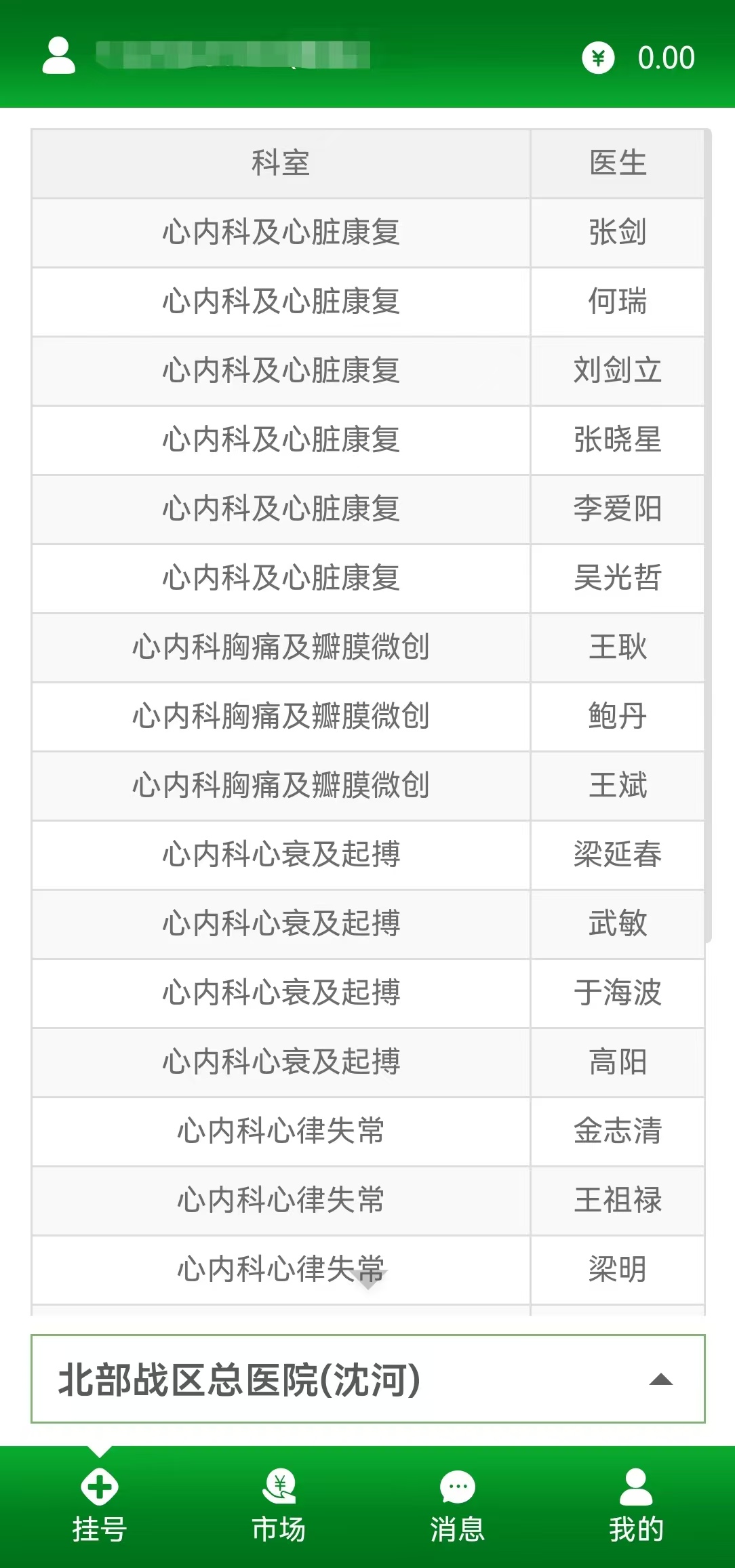Select doctor 何瑞 row
Screen dimensions: 735x1568
[x=617, y=302]
